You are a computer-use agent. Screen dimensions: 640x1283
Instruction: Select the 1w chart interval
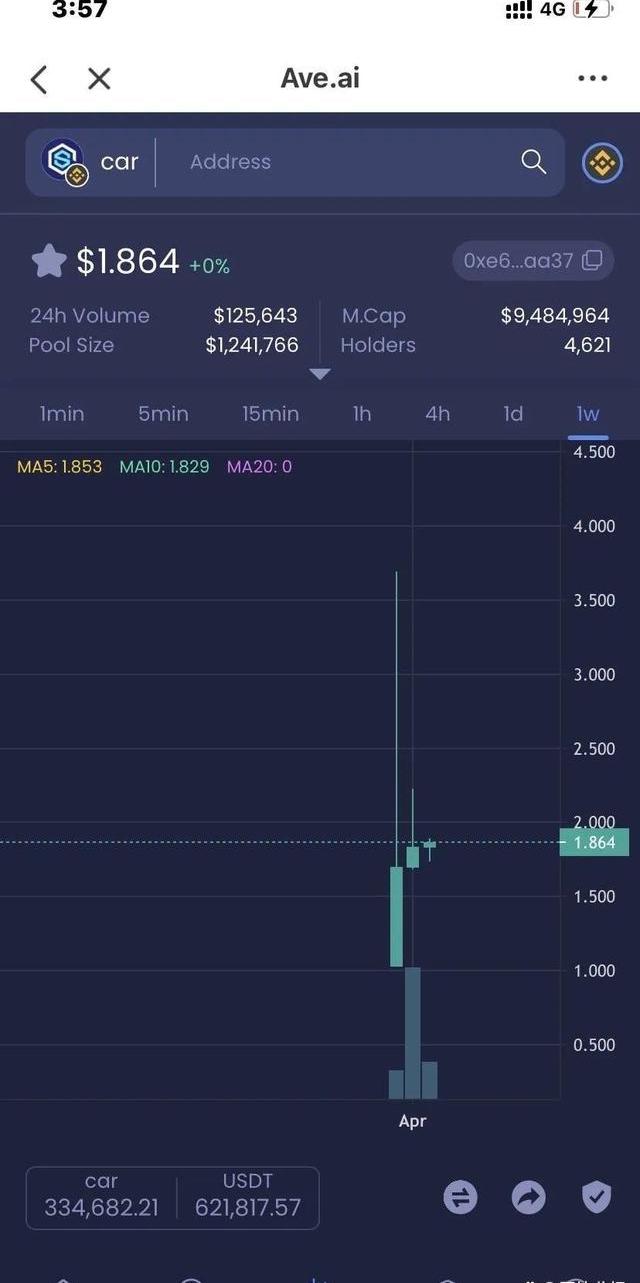pos(588,414)
